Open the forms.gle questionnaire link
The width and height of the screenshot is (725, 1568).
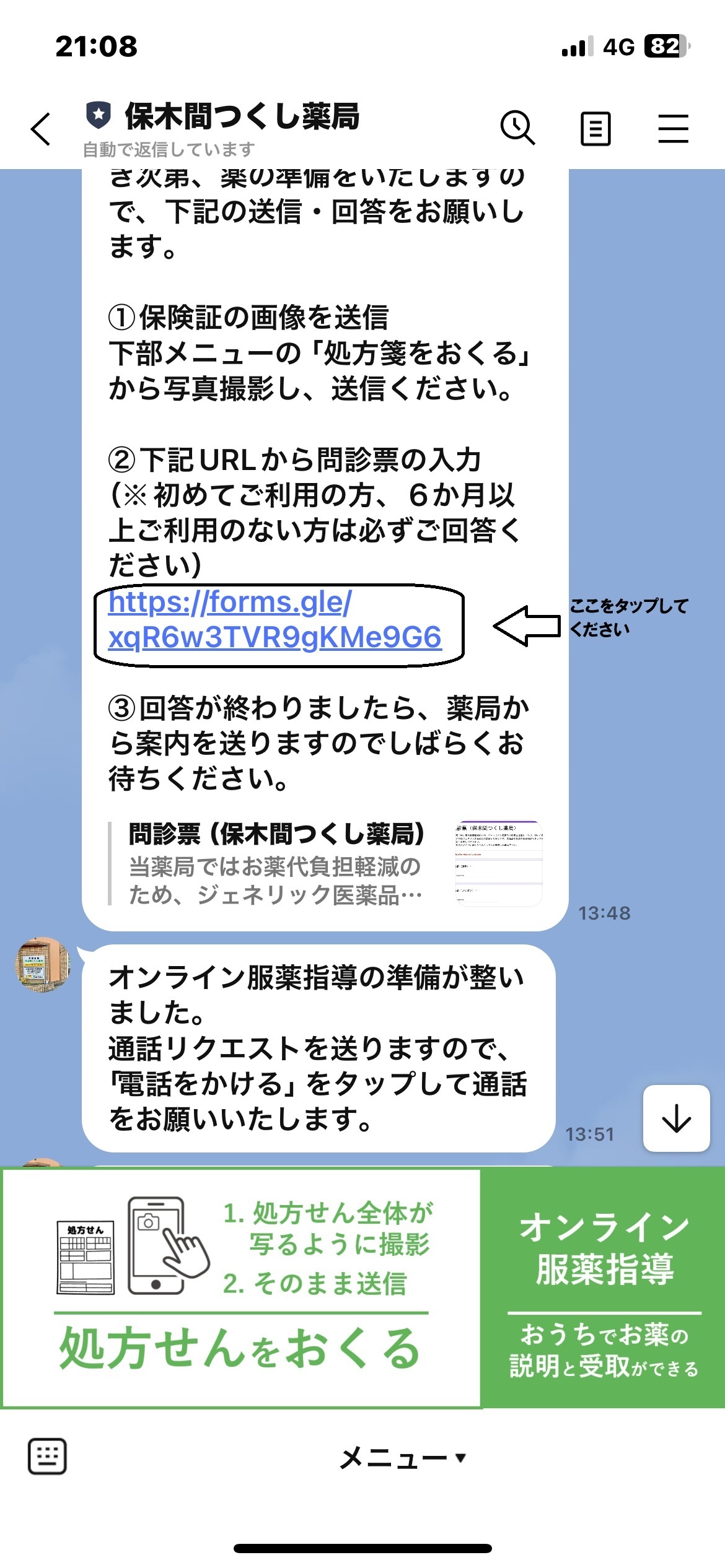(x=275, y=621)
